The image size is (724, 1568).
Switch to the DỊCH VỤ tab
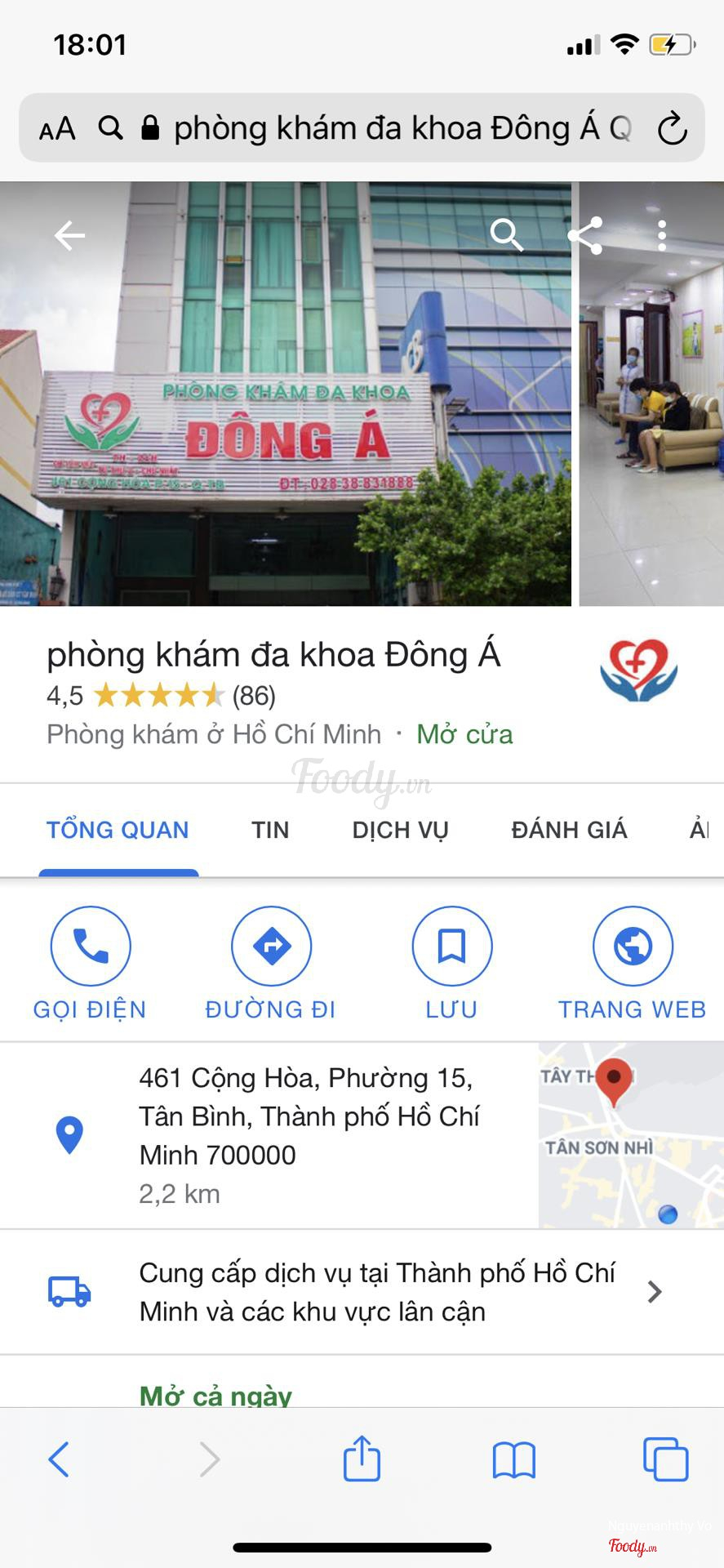click(x=400, y=830)
